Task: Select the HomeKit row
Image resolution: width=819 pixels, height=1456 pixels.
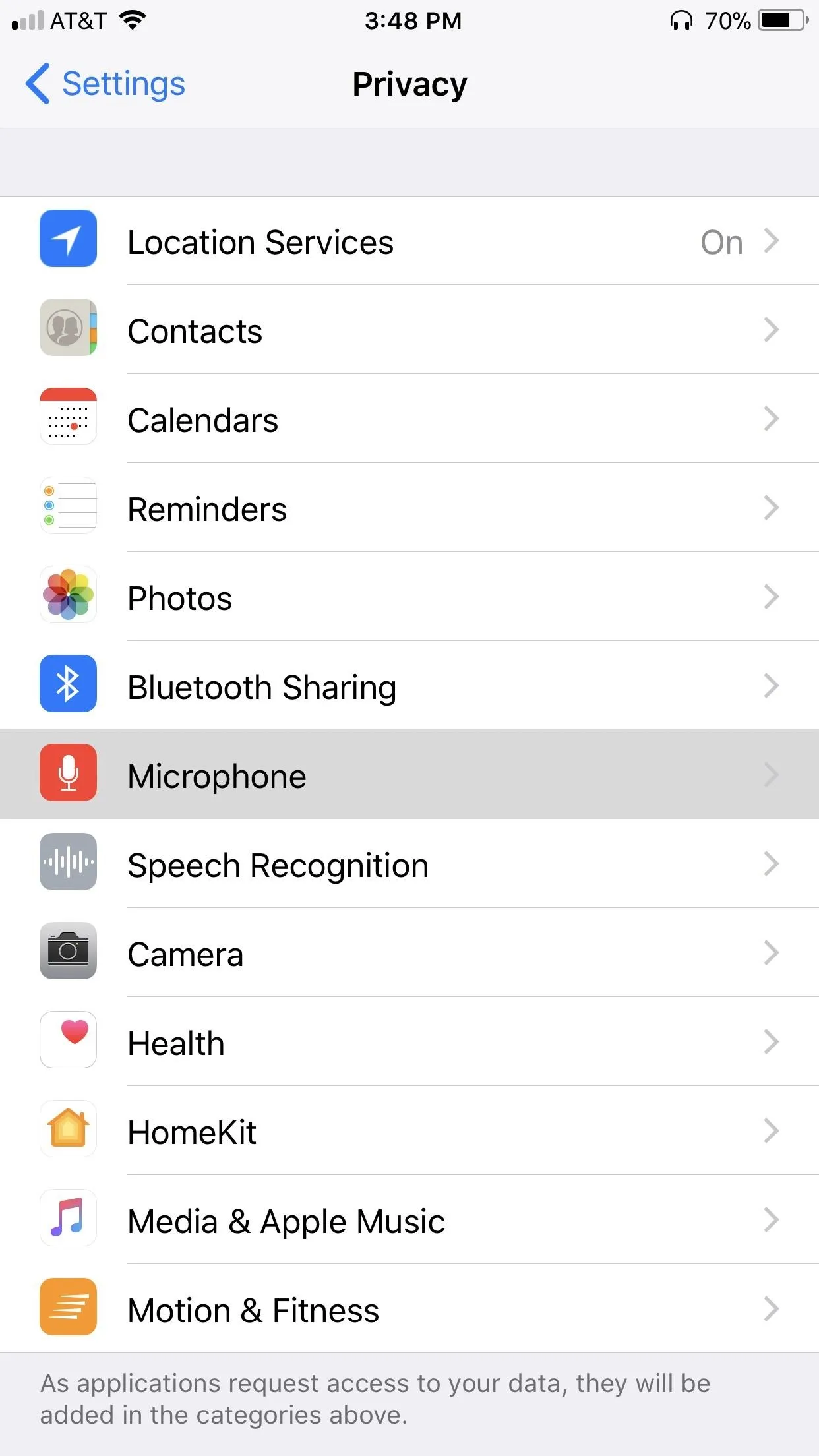Action: coord(409,1131)
